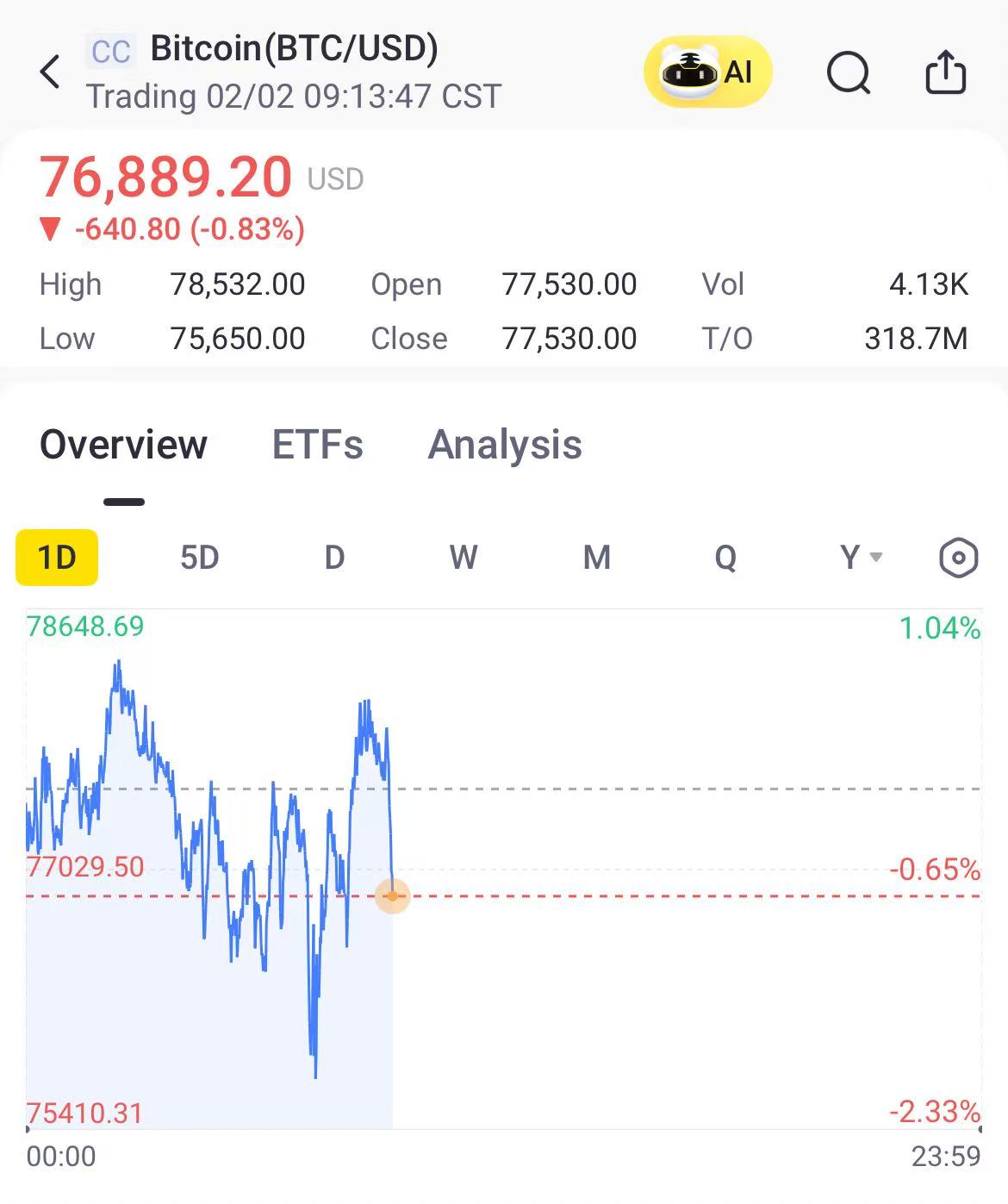
Task: Share this Bitcoin quote page
Action: (x=946, y=72)
